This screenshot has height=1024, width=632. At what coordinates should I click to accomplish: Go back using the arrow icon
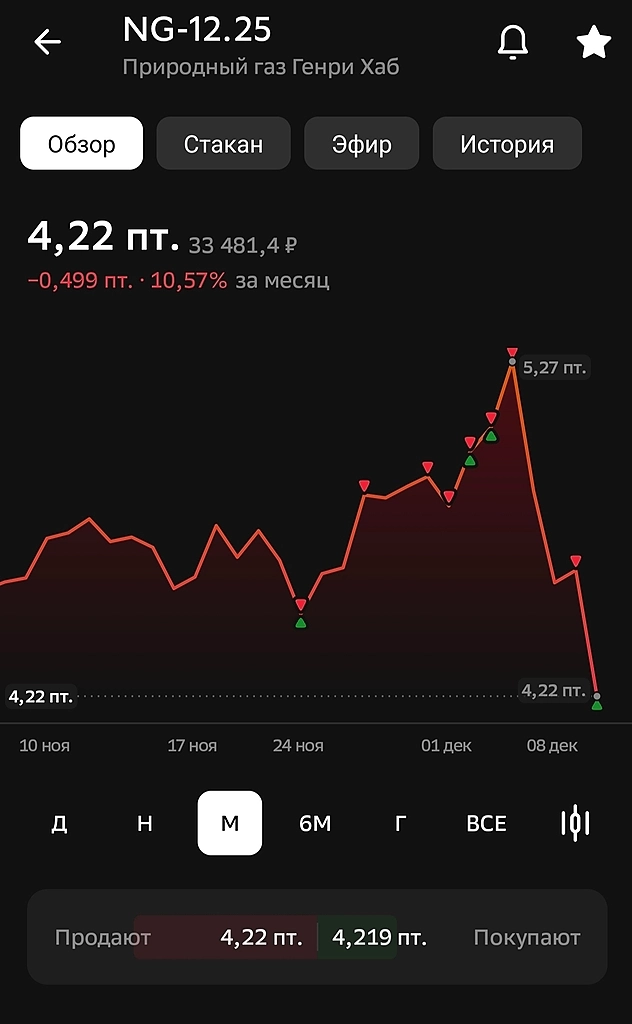pos(47,42)
